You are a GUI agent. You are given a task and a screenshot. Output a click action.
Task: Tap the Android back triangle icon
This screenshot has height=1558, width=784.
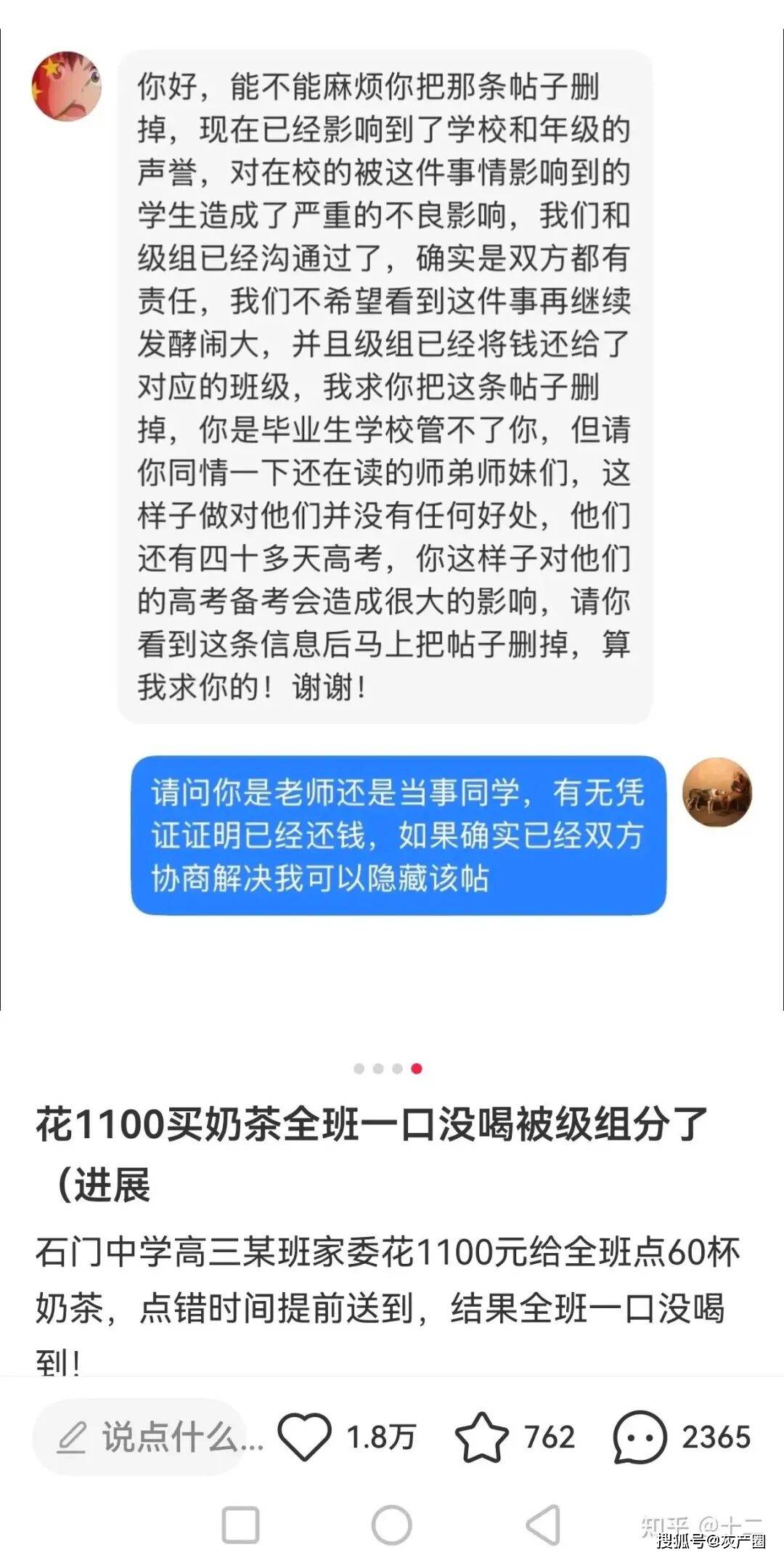[x=541, y=1521]
